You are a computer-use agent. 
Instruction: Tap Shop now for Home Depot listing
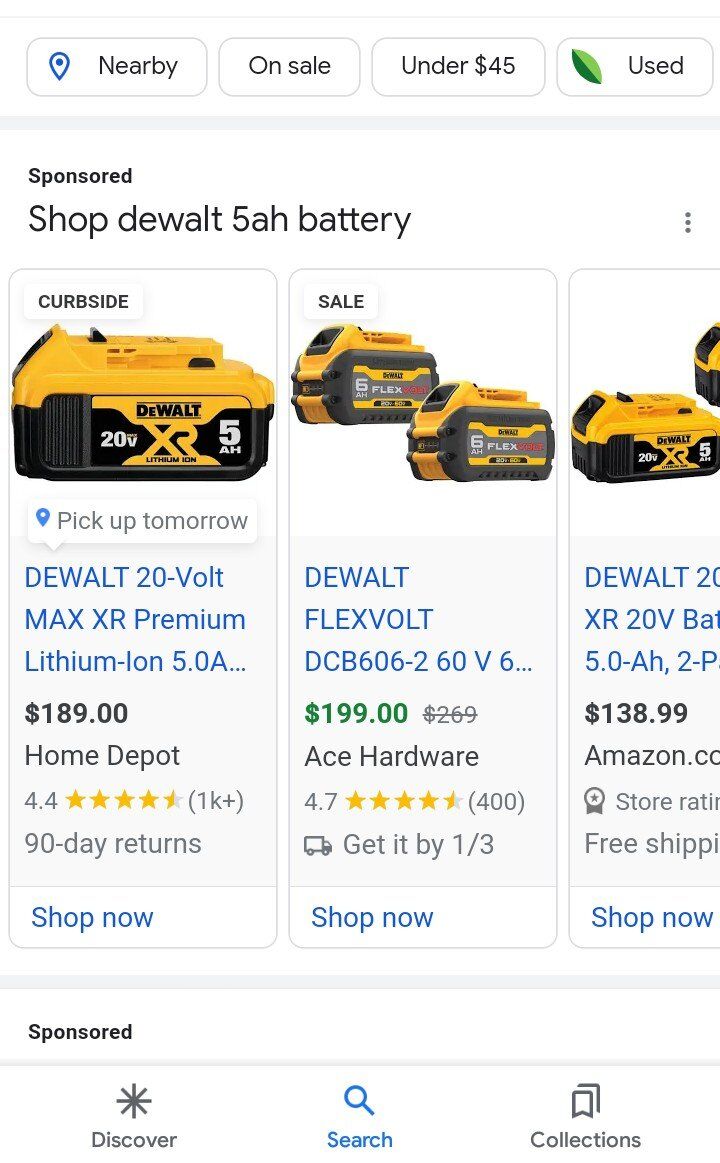click(x=92, y=917)
